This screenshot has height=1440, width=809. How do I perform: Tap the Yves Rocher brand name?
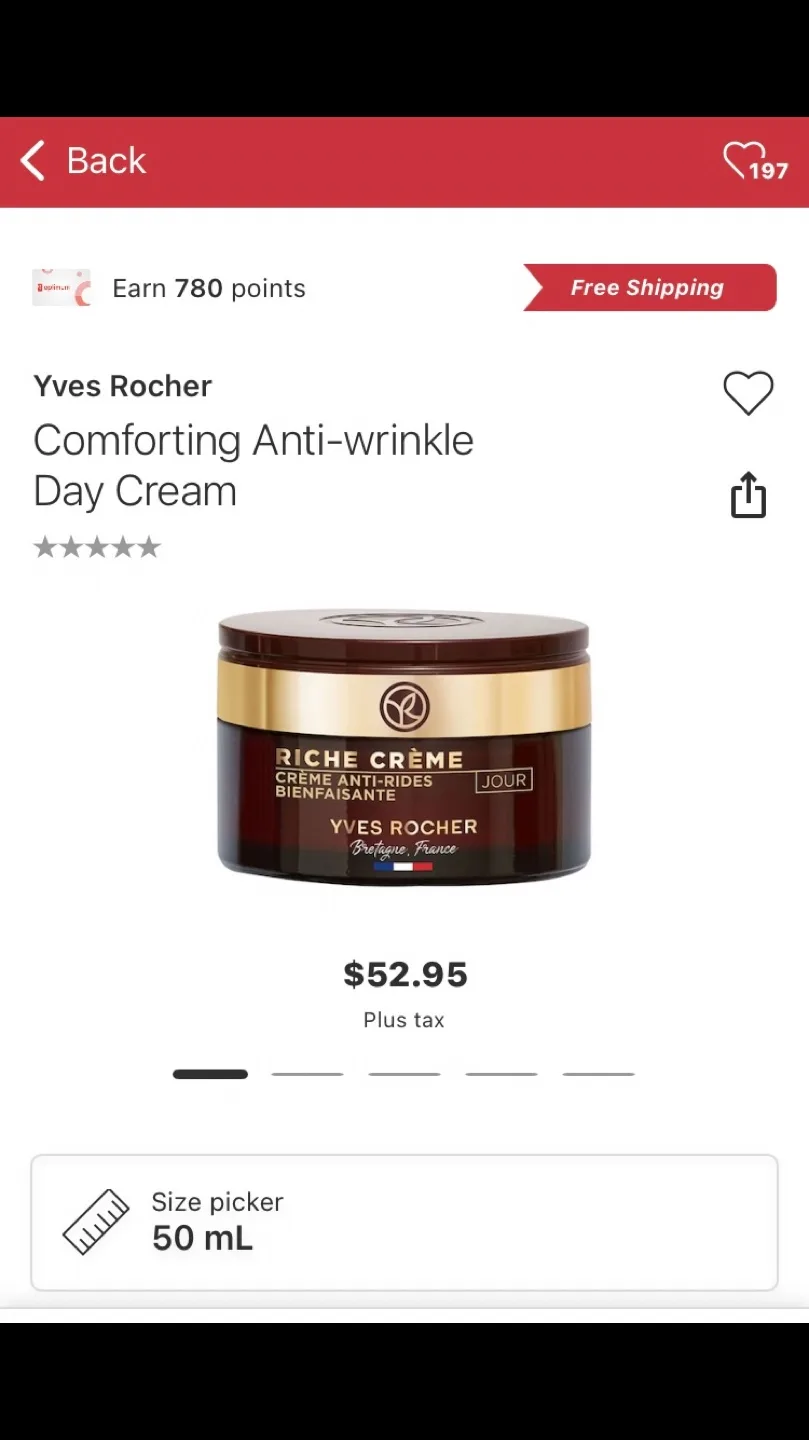[x=122, y=385]
